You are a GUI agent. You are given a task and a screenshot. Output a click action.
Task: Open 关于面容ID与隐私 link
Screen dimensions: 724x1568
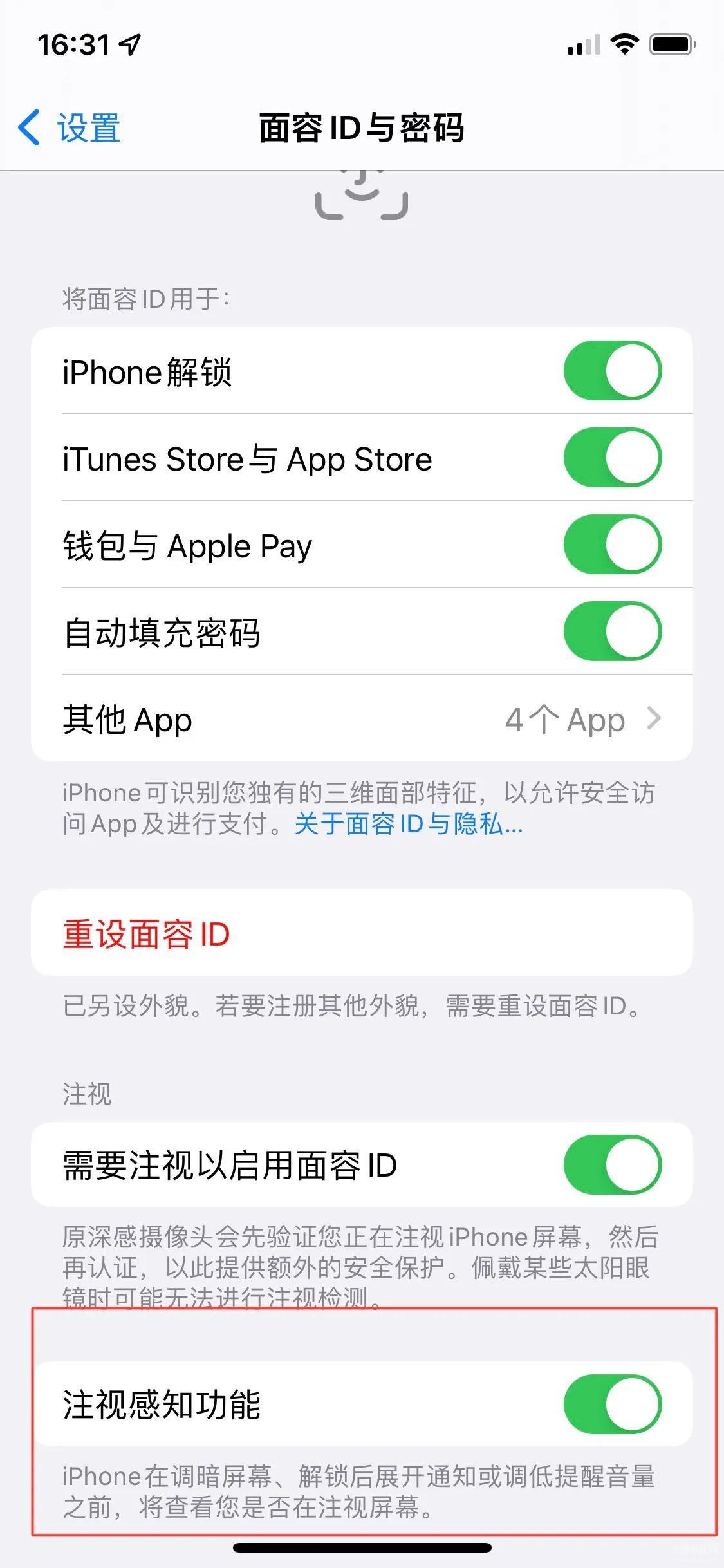click(x=408, y=824)
